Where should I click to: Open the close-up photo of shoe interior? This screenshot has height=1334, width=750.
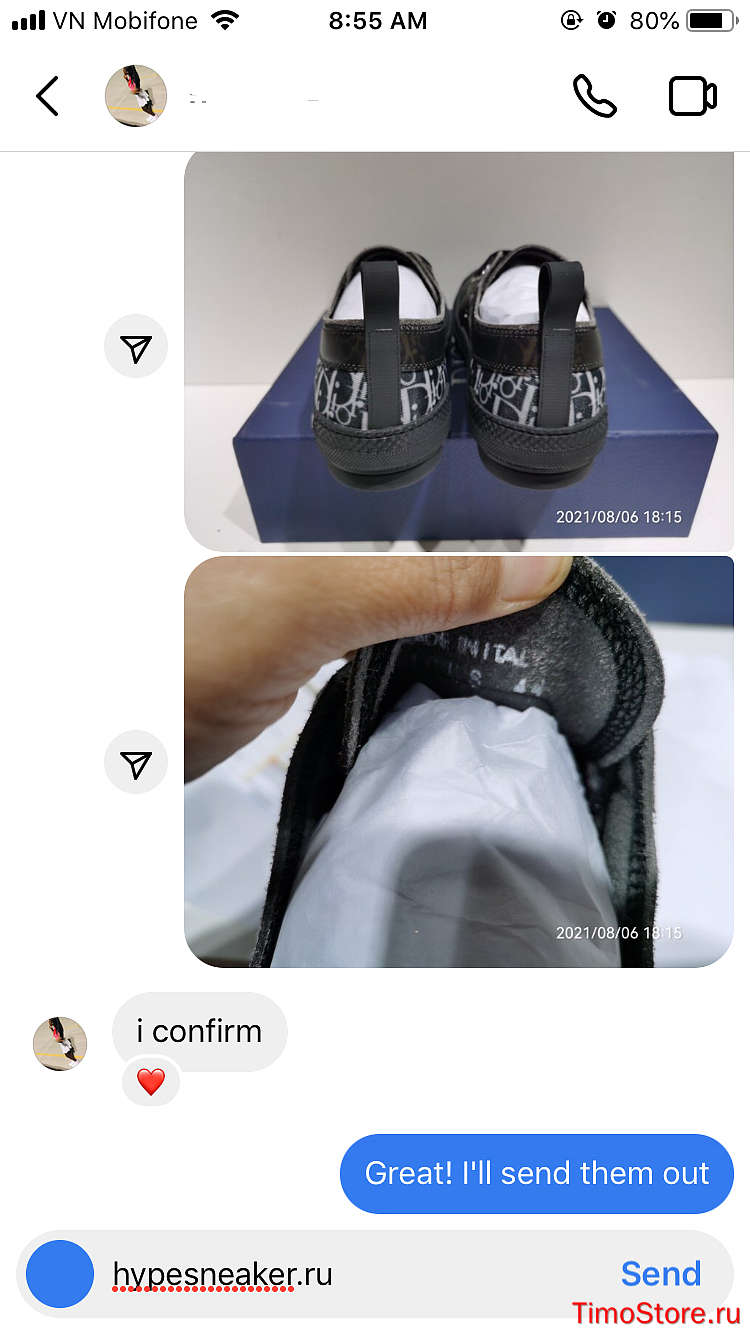[459, 762]
